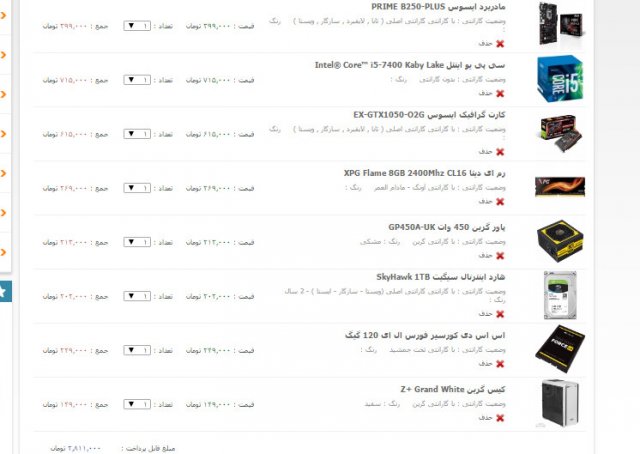Change quantity of Intel Core i5-7400
This screenshot has height=454, width=640.
pyautogui.click(x=138, y=79)
